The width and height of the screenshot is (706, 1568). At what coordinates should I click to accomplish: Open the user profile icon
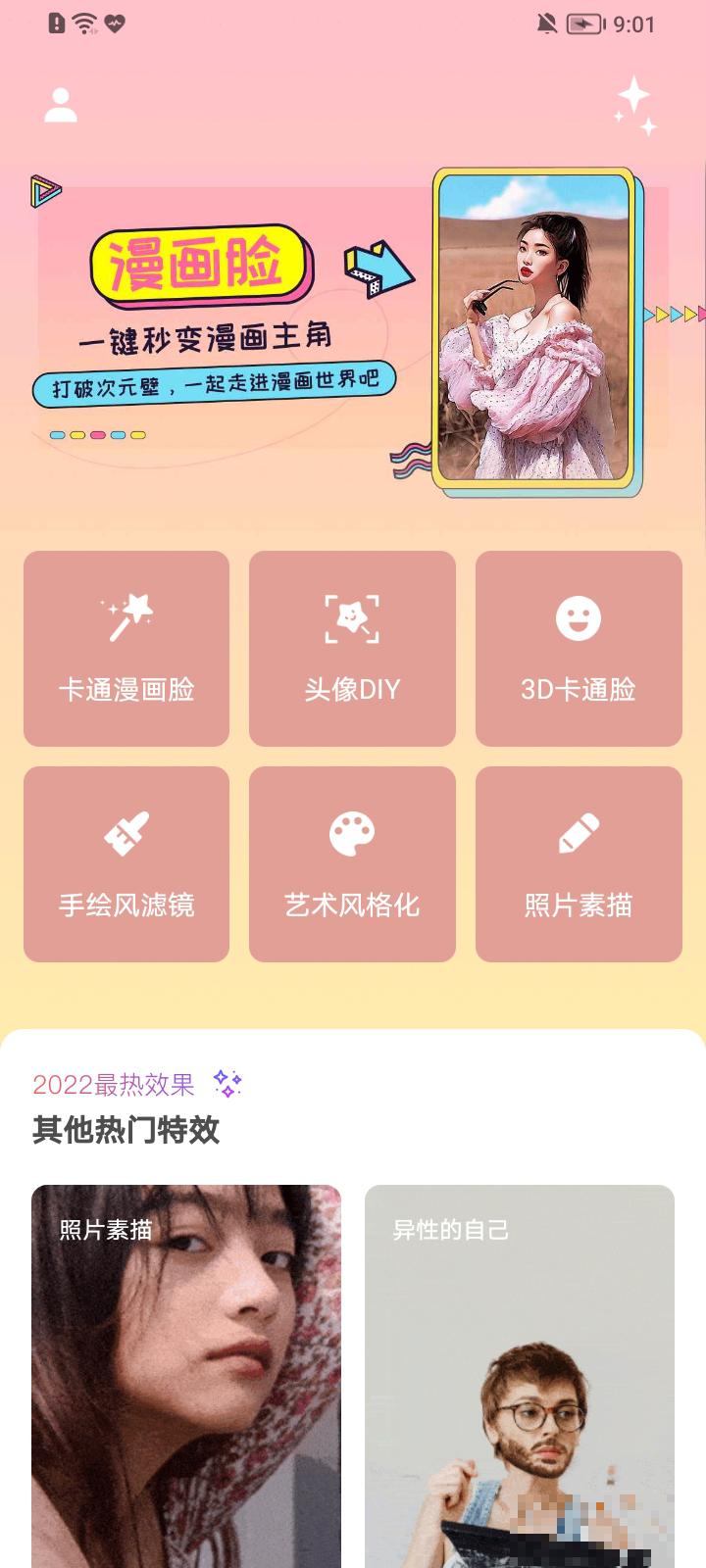[61, 106]
